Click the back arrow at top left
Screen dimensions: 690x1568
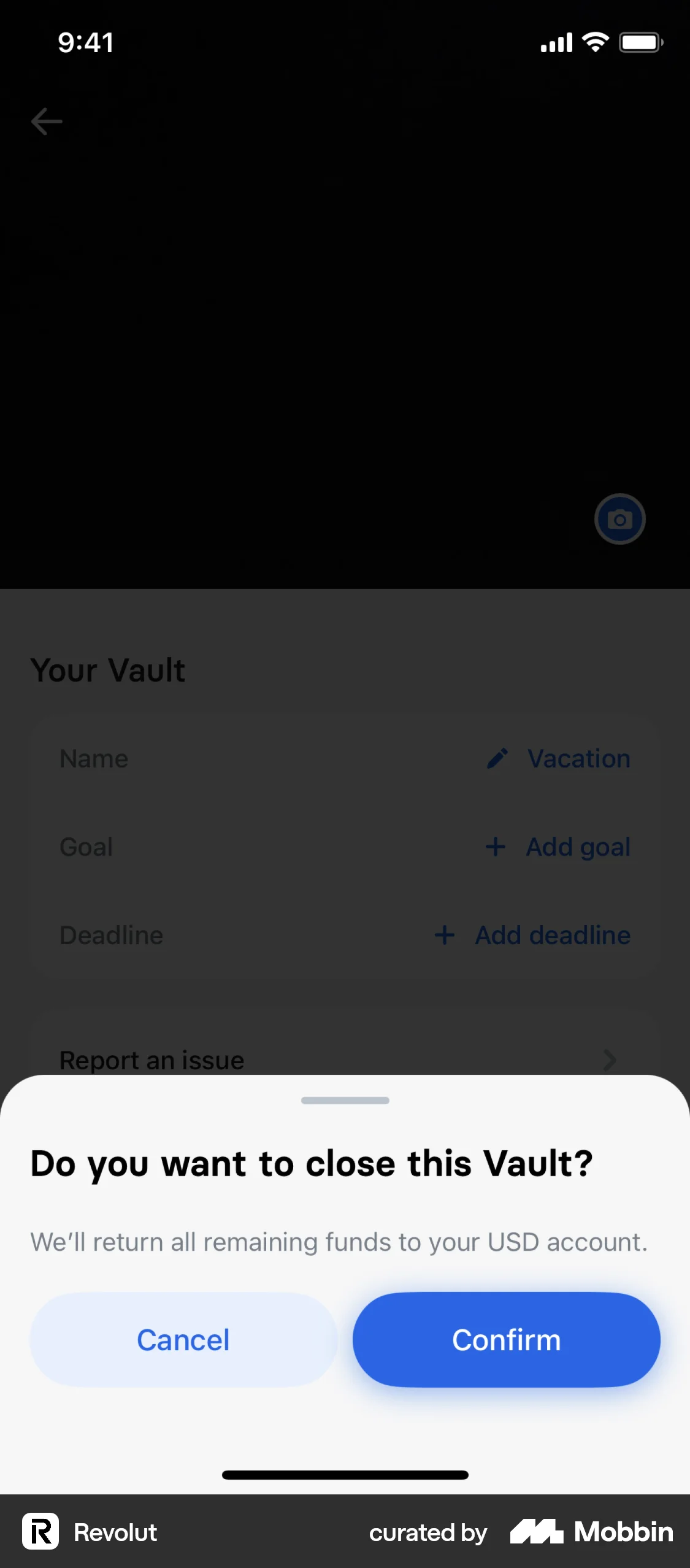(46, 121)
